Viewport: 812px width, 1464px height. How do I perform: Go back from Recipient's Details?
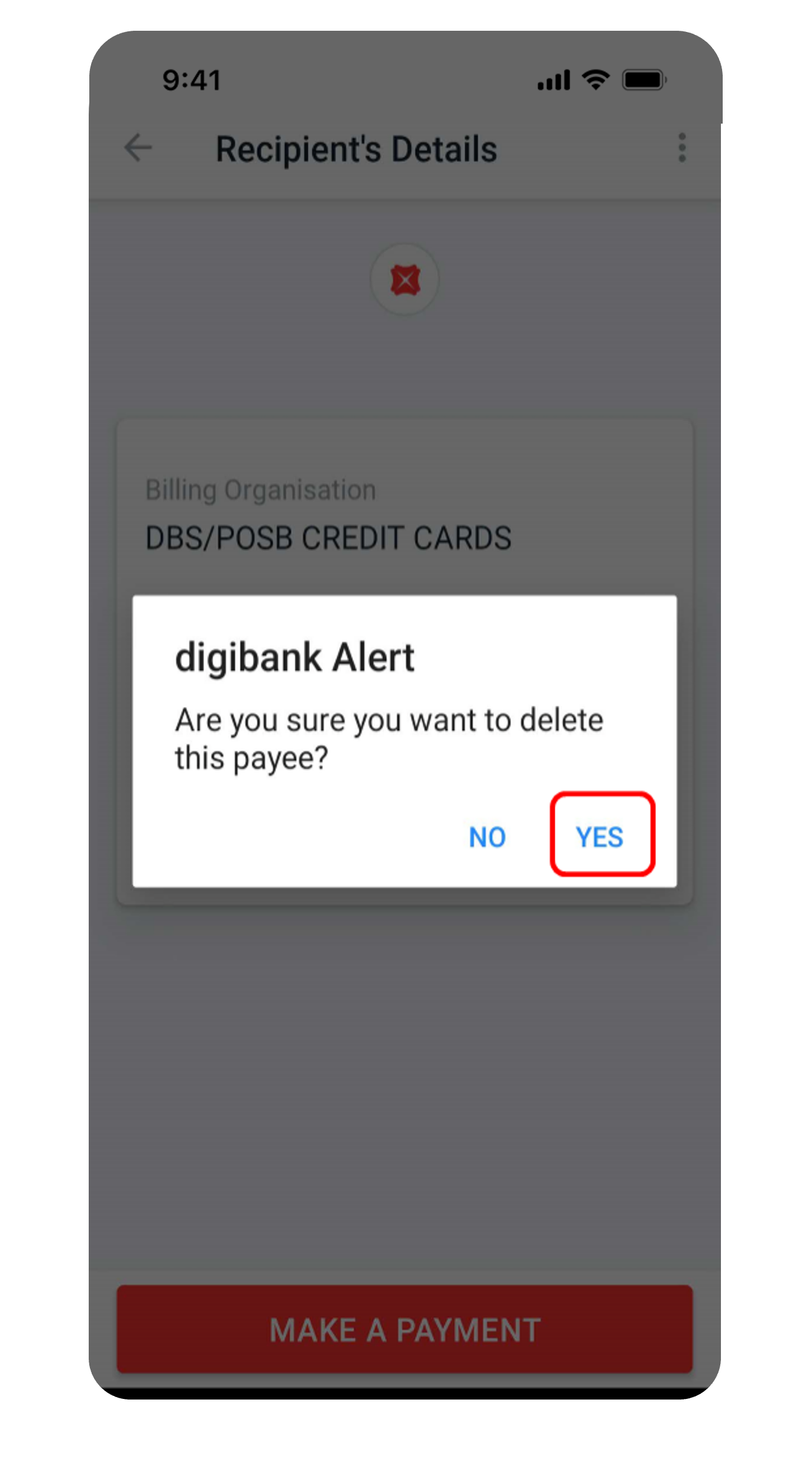[138, 147]
